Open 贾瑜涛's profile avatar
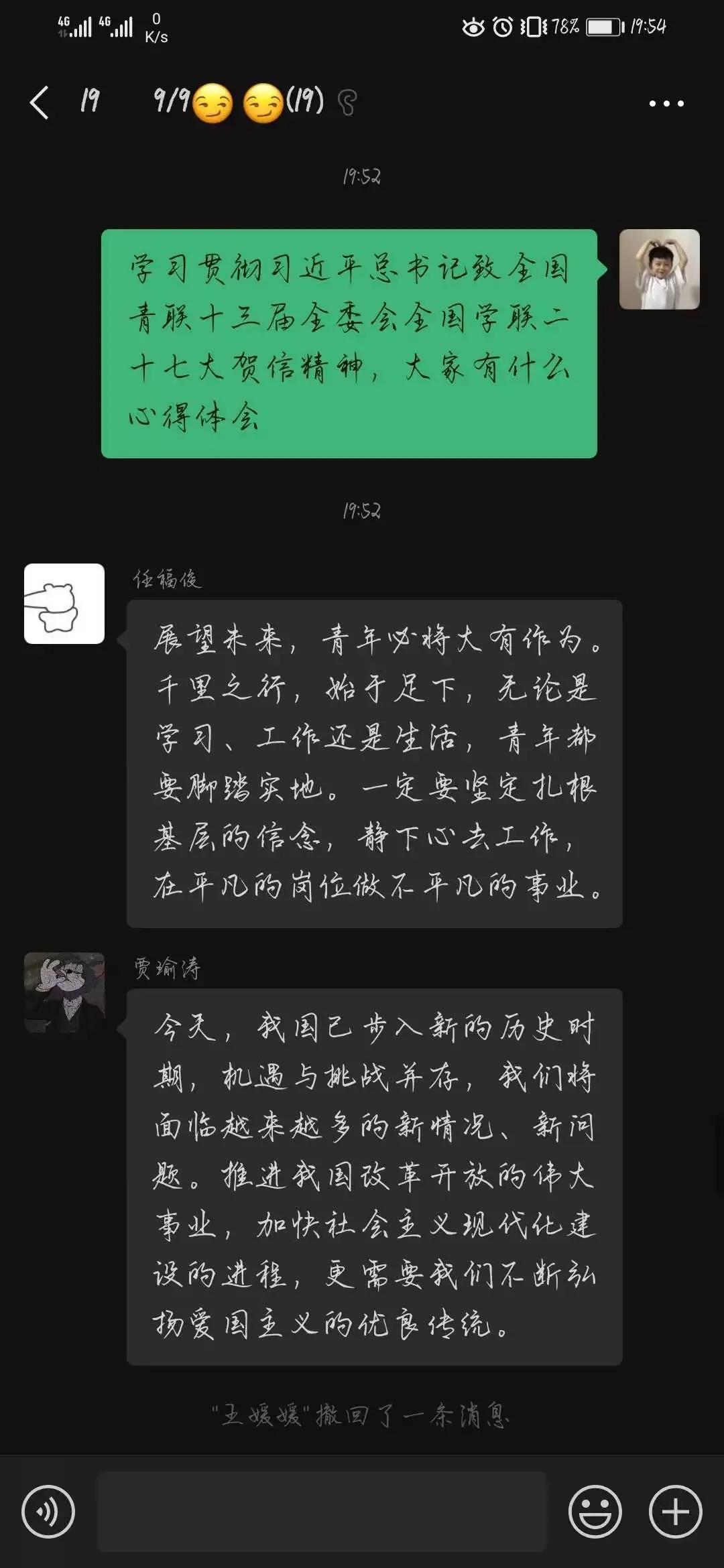The image size is (724, 1568). (x=64, y=992)
